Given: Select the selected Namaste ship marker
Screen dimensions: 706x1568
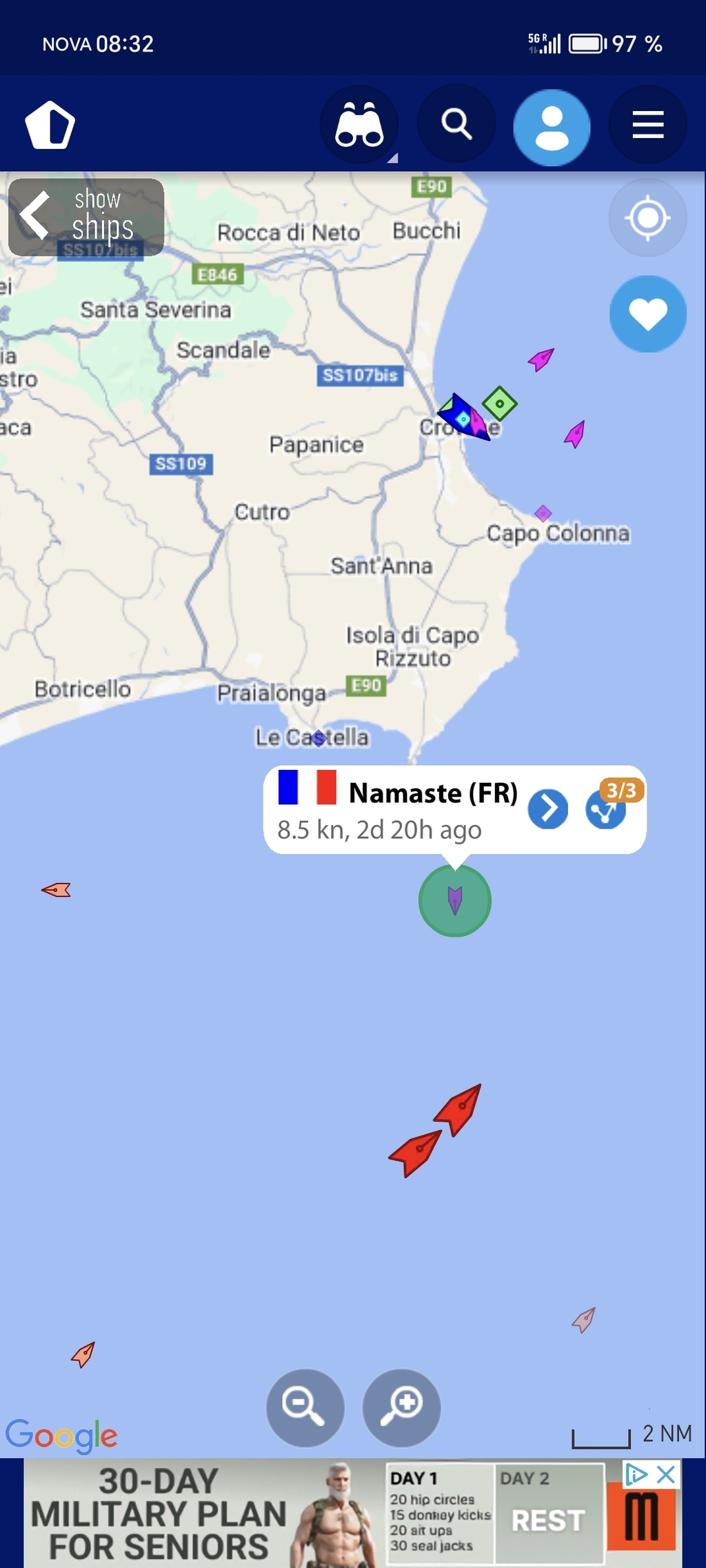Looking at the screenshot, I should click(x=454, y=900).
